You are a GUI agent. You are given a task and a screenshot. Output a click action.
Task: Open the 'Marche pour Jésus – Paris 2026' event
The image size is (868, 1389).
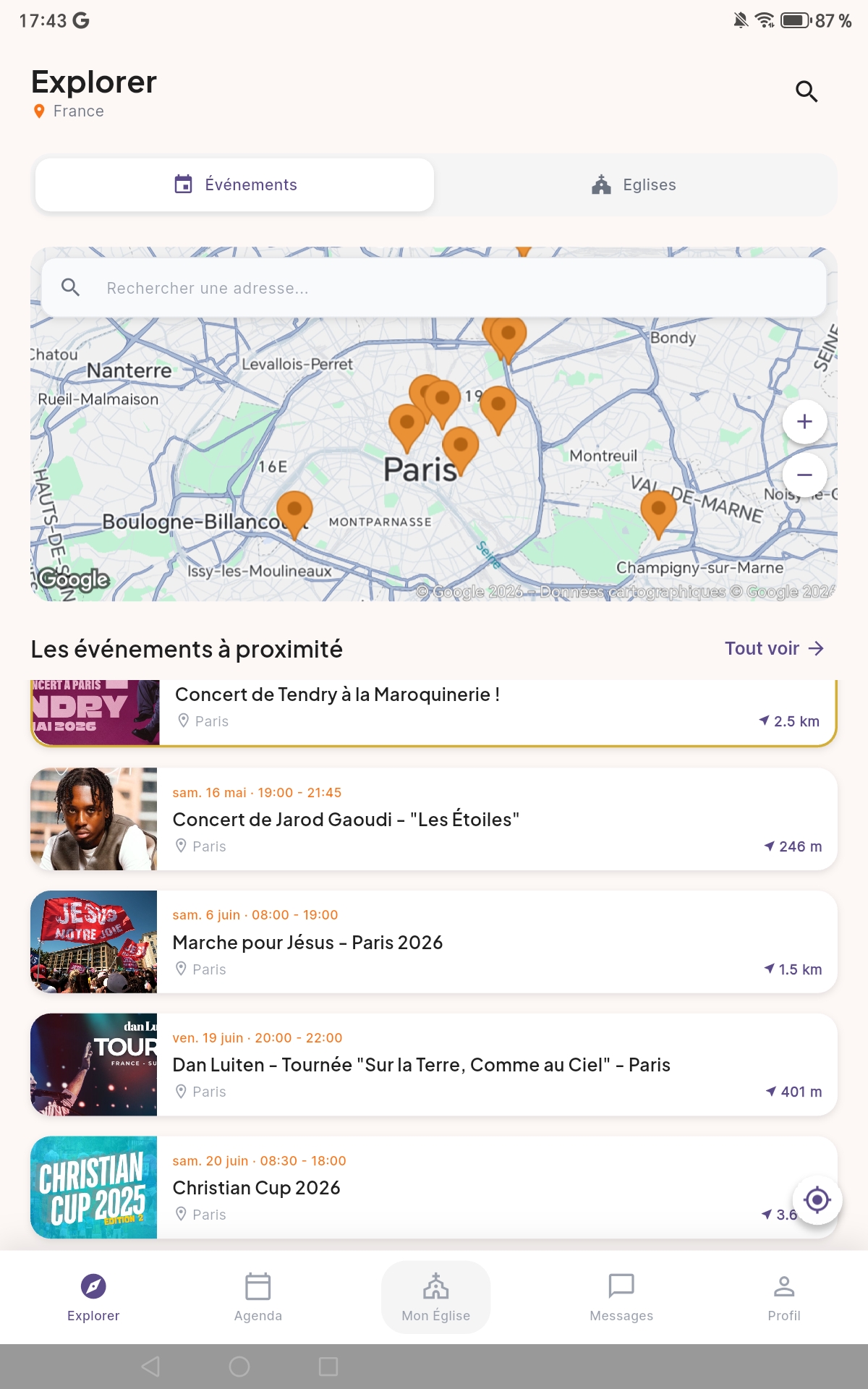[434, 942]
